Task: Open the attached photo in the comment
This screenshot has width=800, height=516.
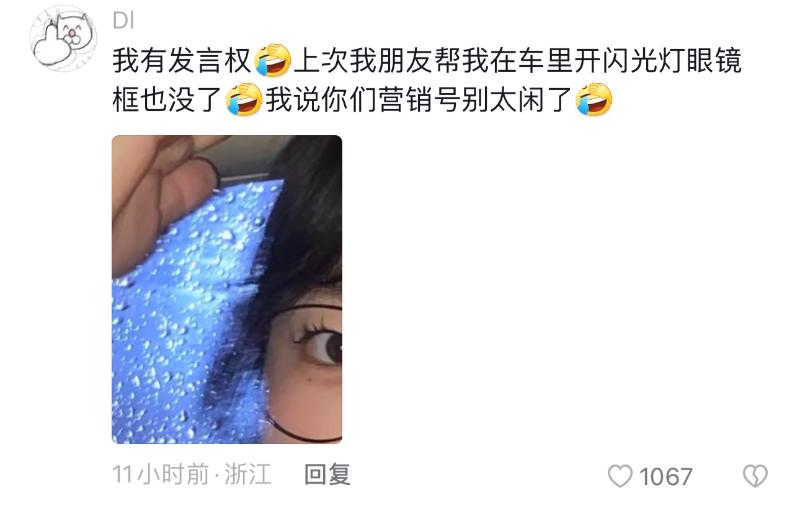Action: pyautogui.click(x=227, y=289)
